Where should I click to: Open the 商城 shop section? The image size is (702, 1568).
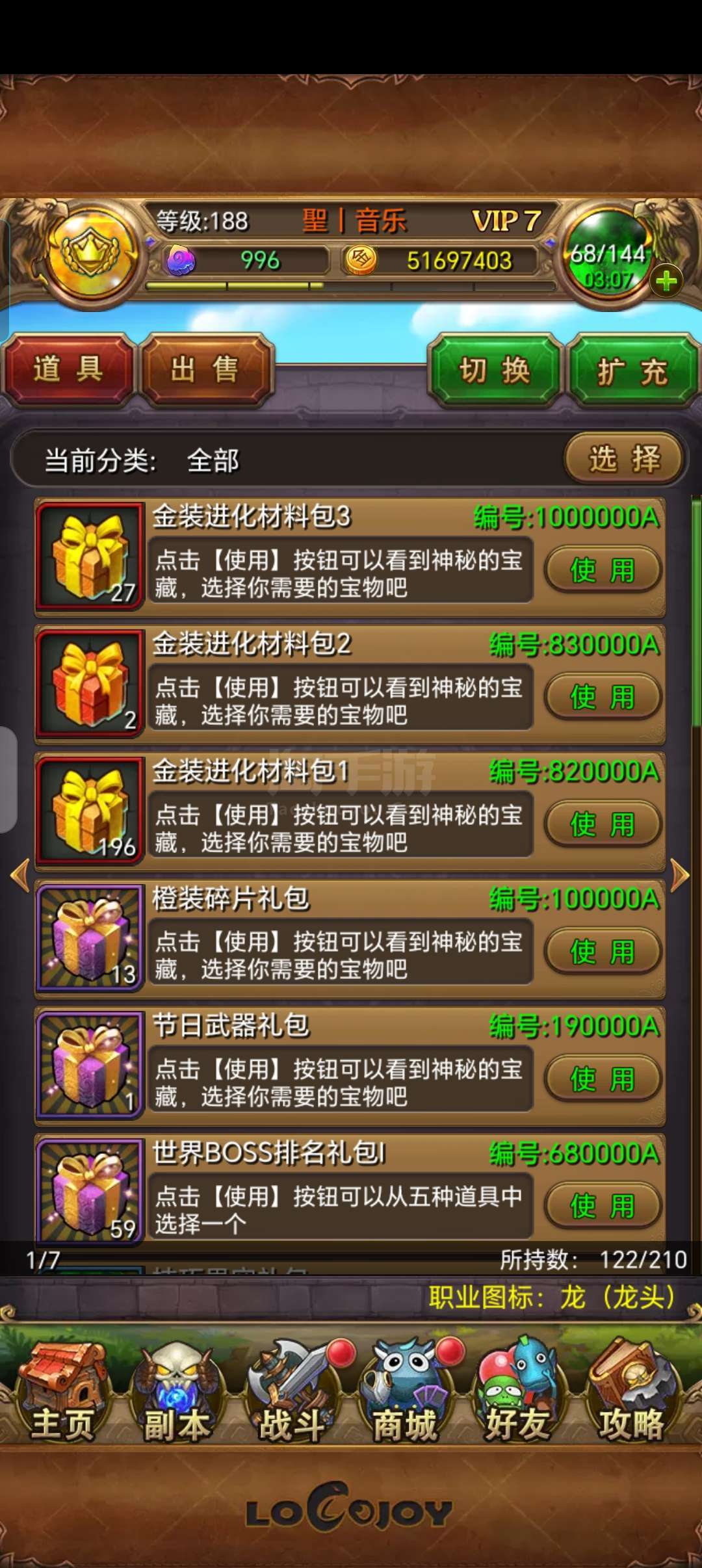tap(406, 1391)
